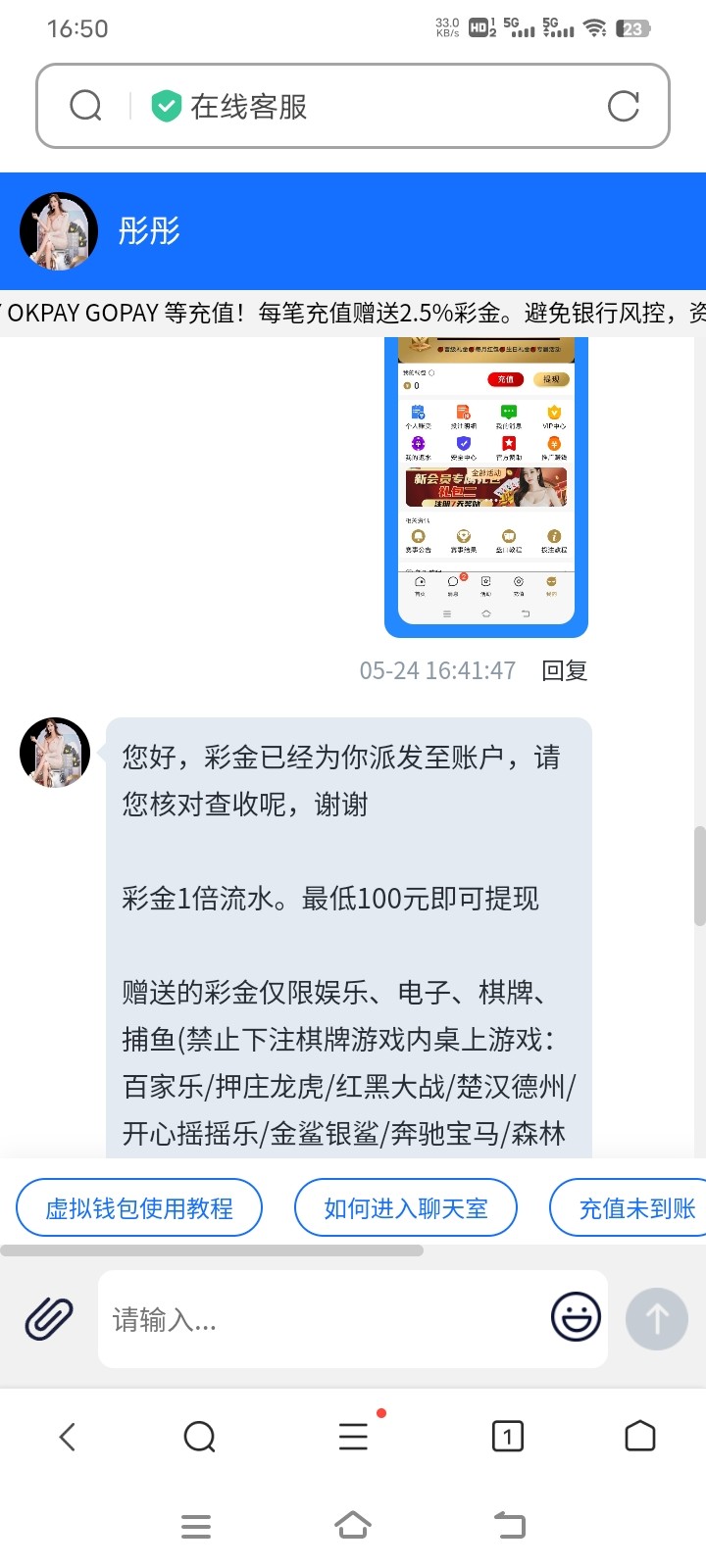This screenshot has width=706, height=1568.
Task: Open the emoji picker
Action: [x=576, y=1316]
